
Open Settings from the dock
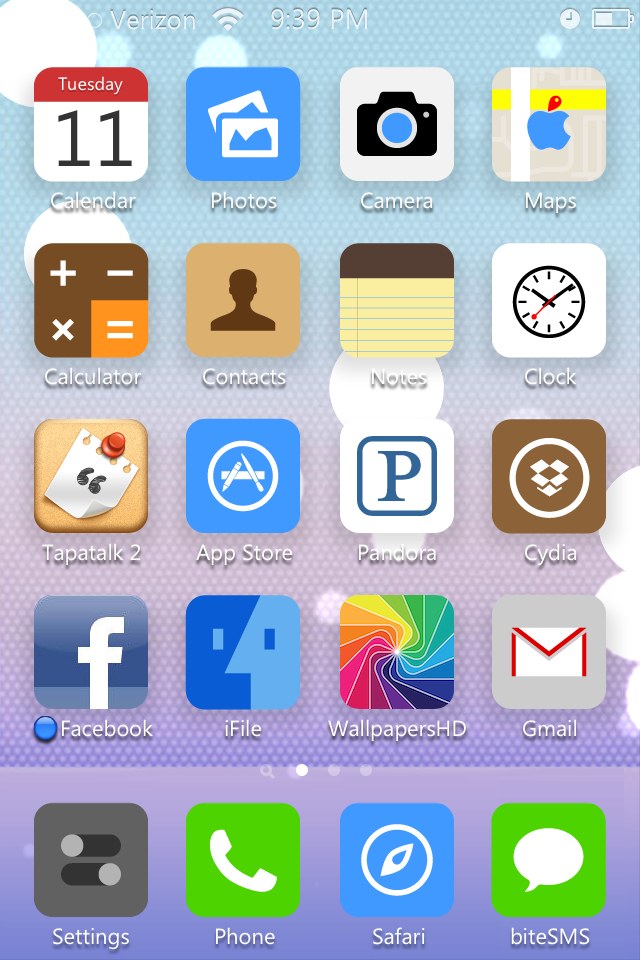91,860
